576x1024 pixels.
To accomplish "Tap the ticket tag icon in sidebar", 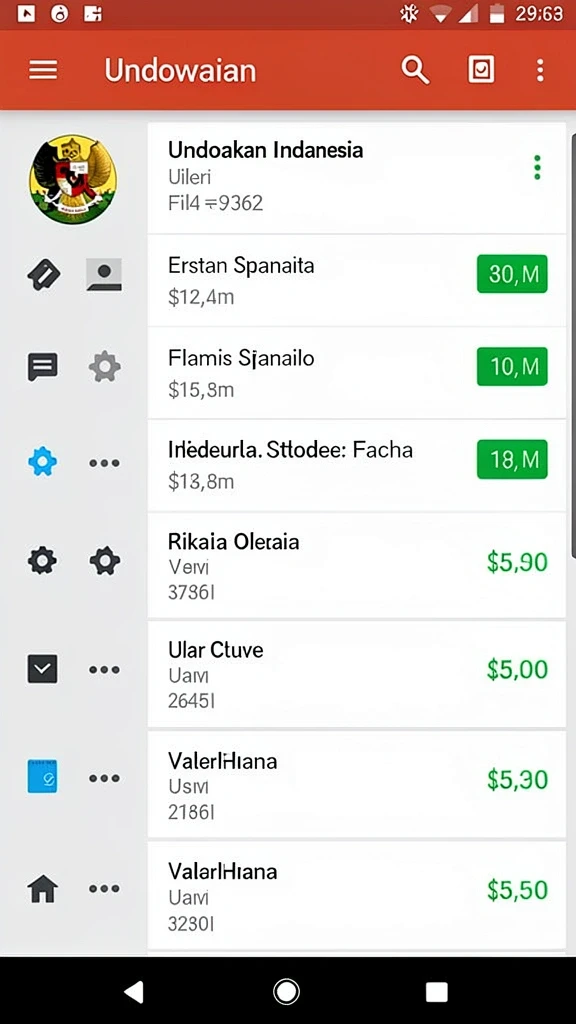I will tap(44, 274).
